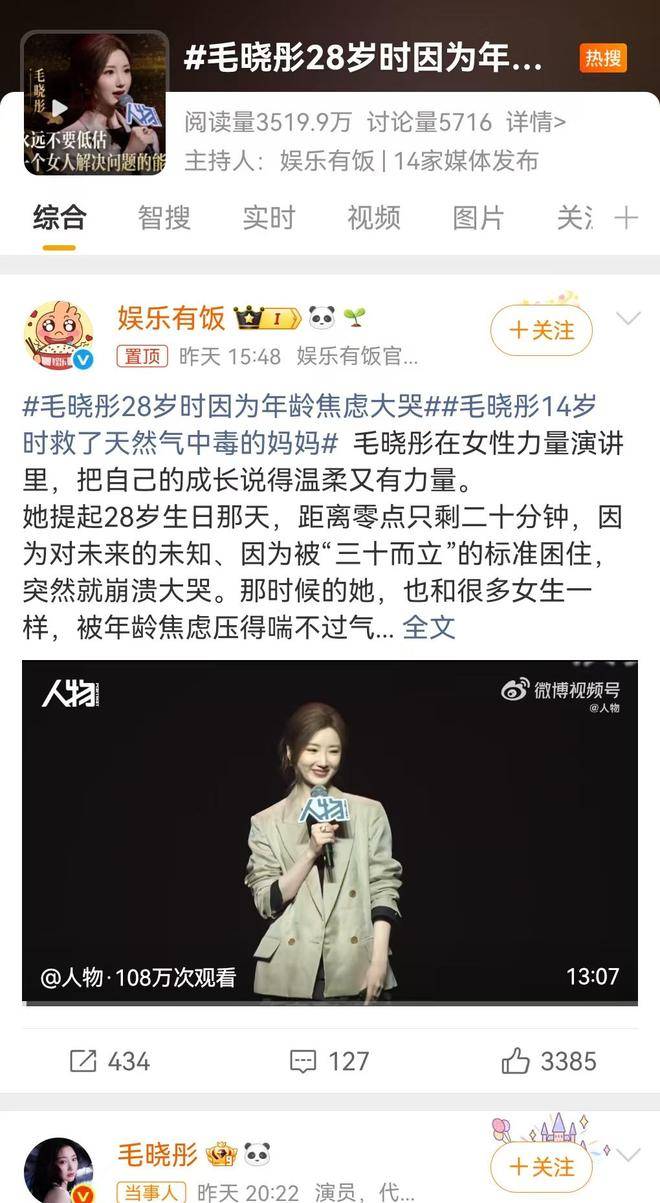This screenshot has width=660, height=1203.
Task: Expand the full post via 全文
Action: point(428,627)
